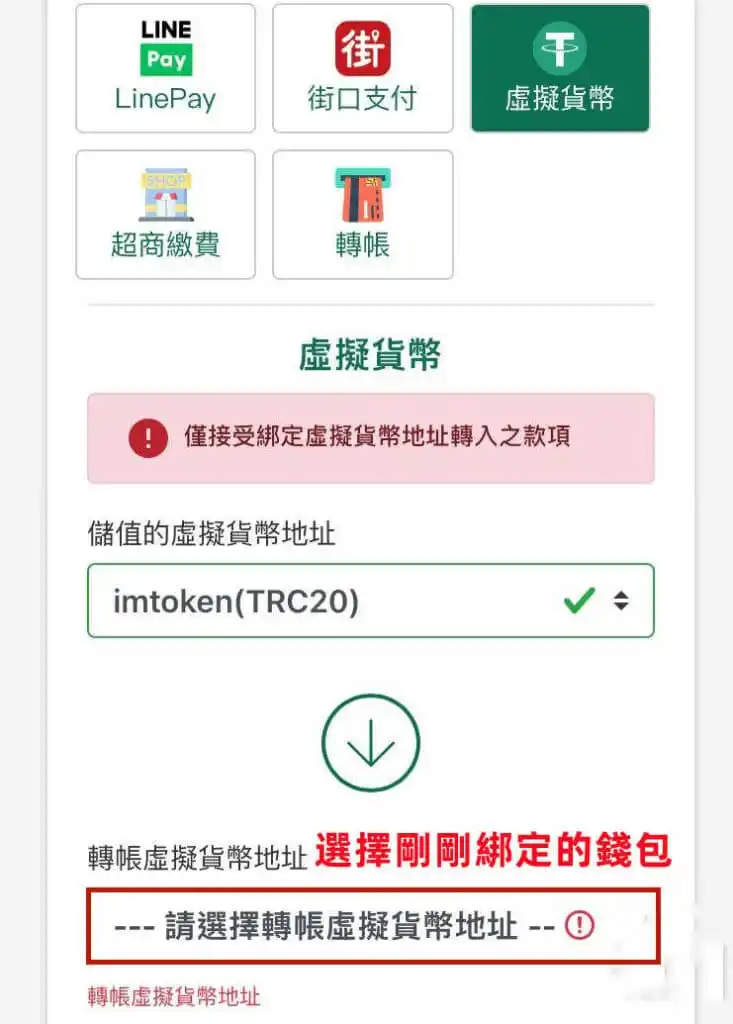733x1024 pixels.
Task: Switch to the 虛擬貨幣 section heading
Action: tap(371, 355)
